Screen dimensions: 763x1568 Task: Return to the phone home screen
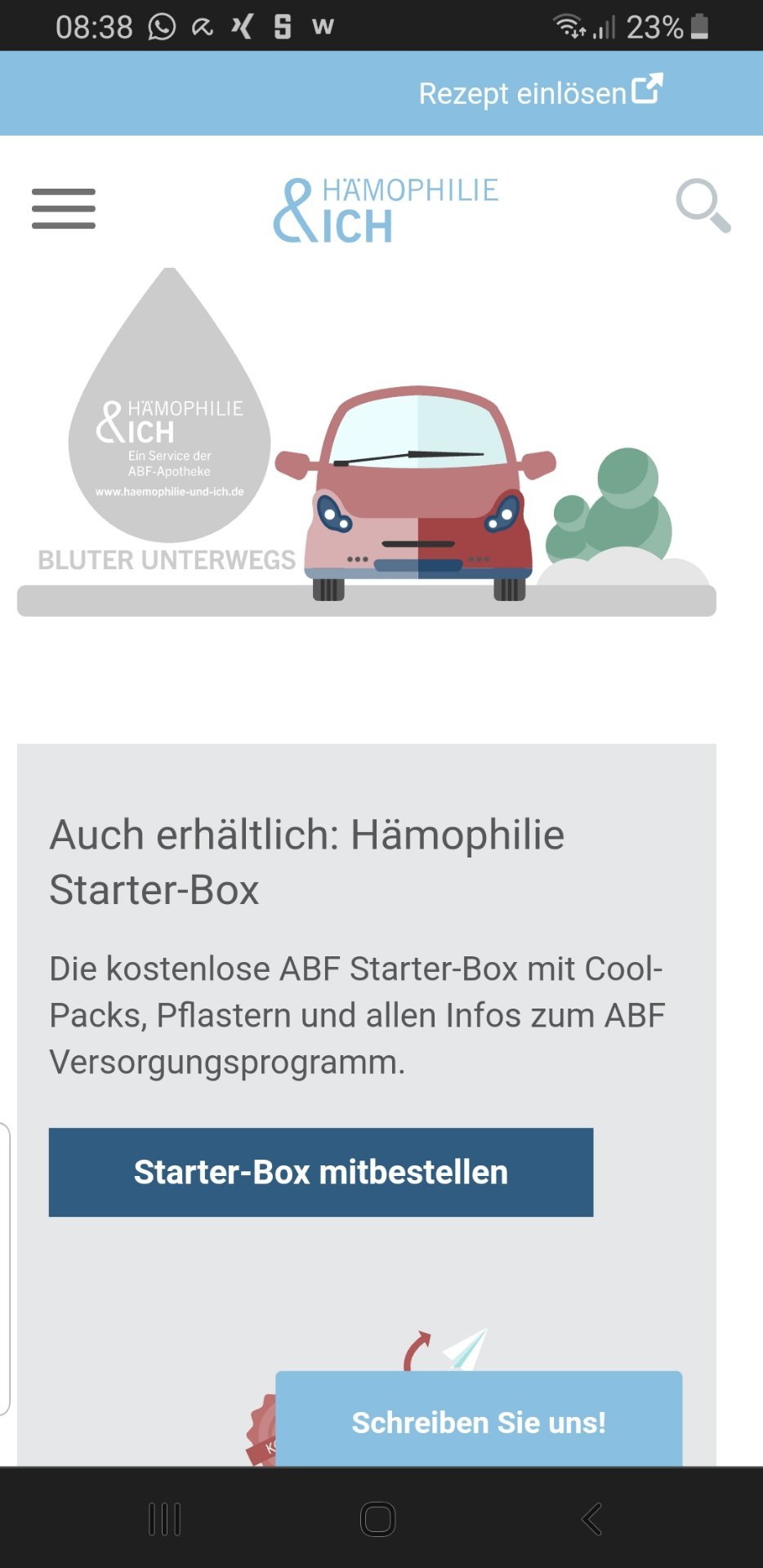pyautogui.click(x=378, y=1519)
